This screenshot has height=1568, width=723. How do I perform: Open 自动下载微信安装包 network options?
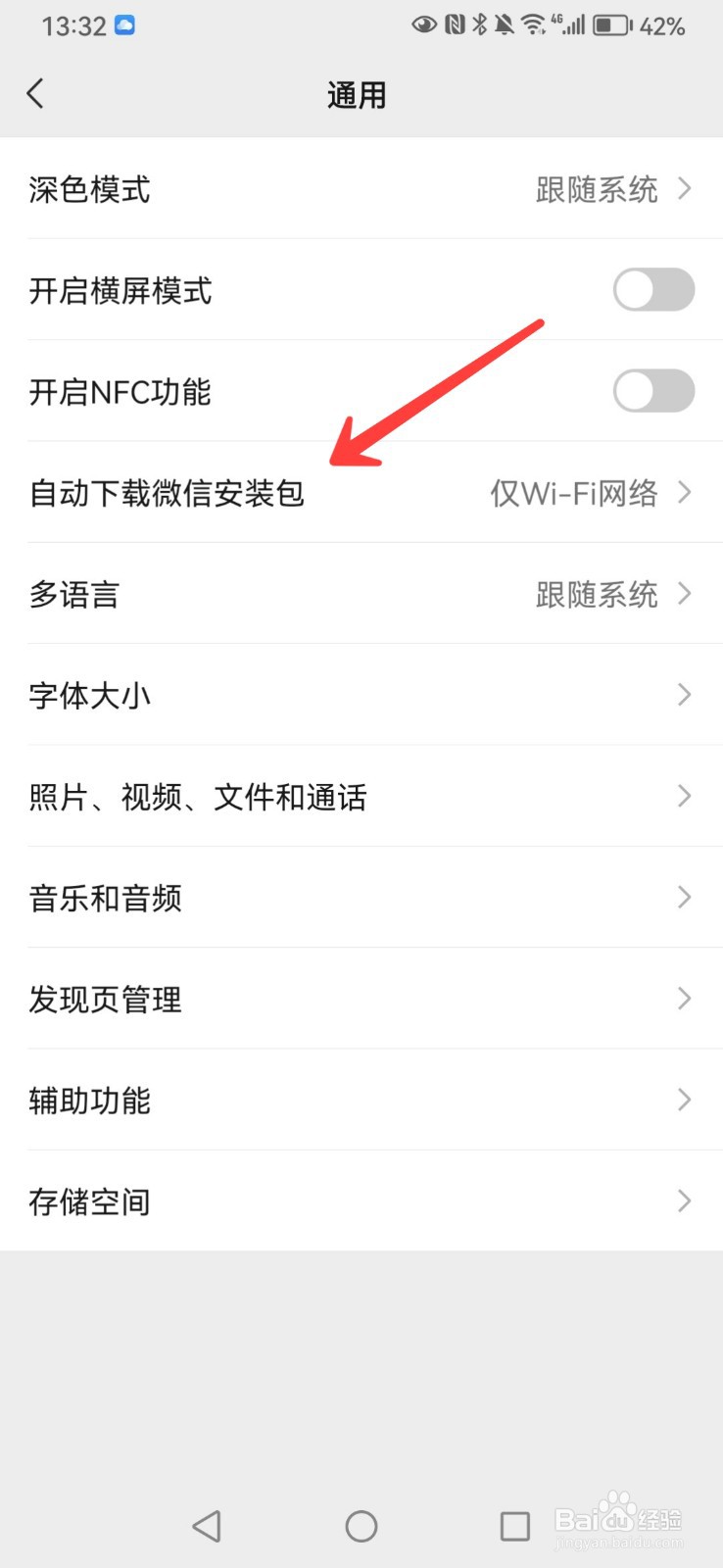[x=361, y=494]
